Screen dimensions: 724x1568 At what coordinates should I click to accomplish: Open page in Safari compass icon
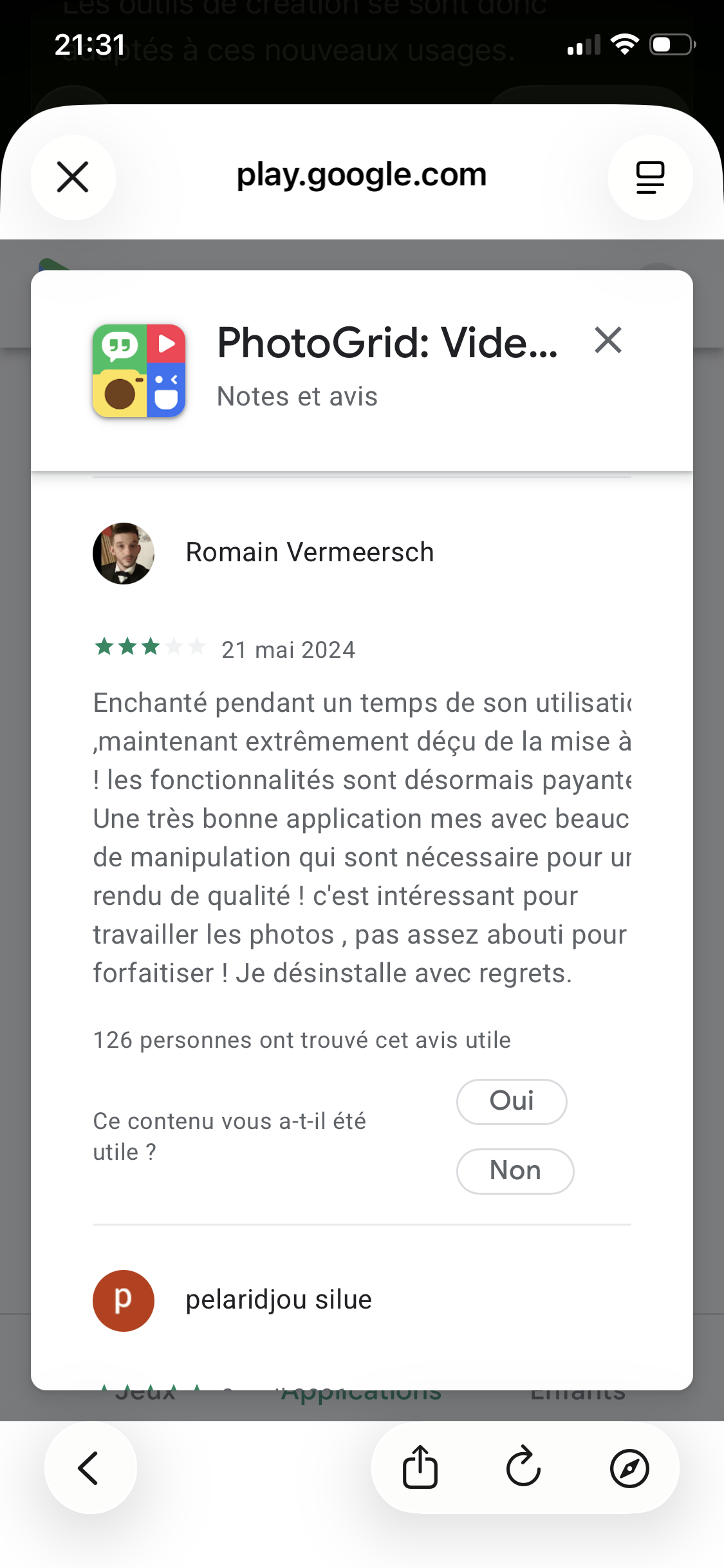click(x=629, y=1468)
